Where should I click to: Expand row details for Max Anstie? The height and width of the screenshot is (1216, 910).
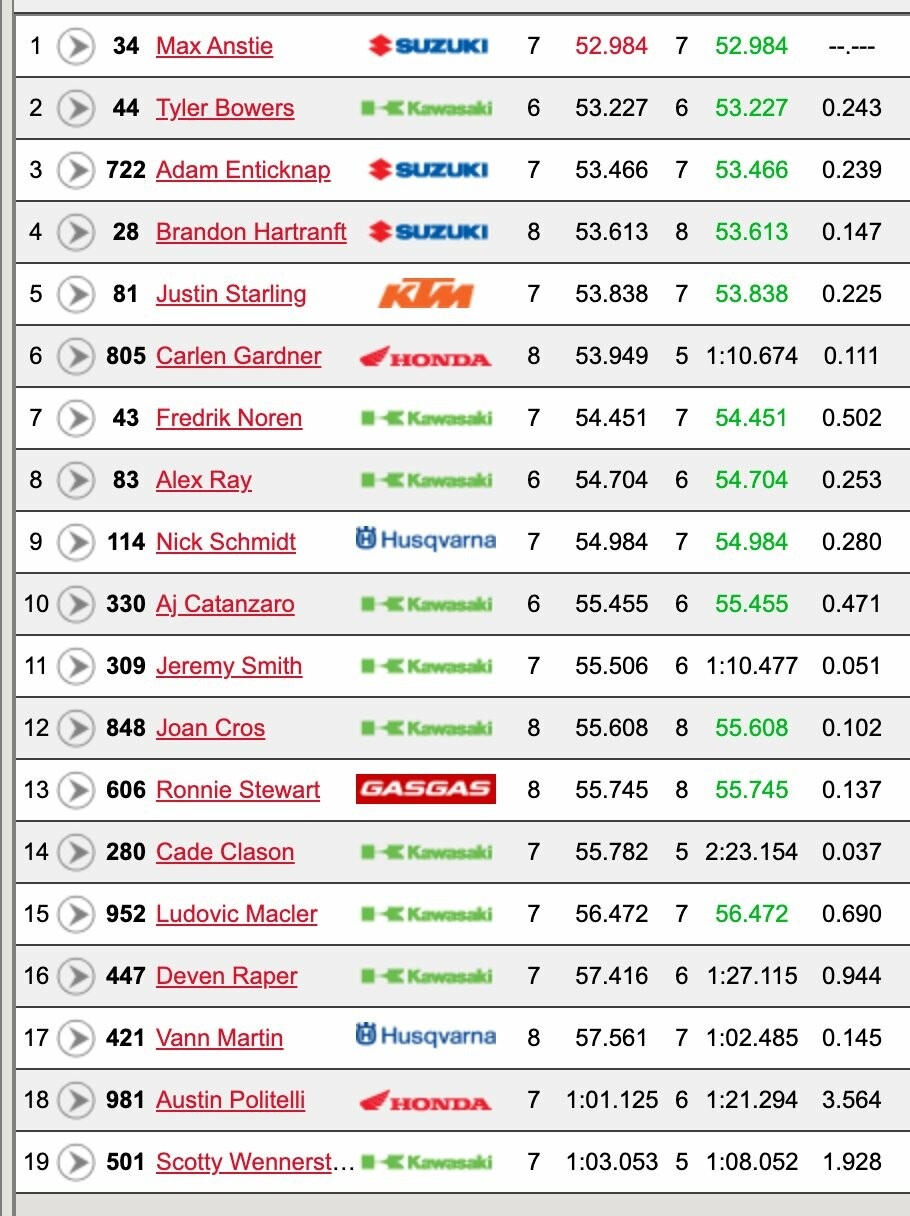click(x=75, y=46)
